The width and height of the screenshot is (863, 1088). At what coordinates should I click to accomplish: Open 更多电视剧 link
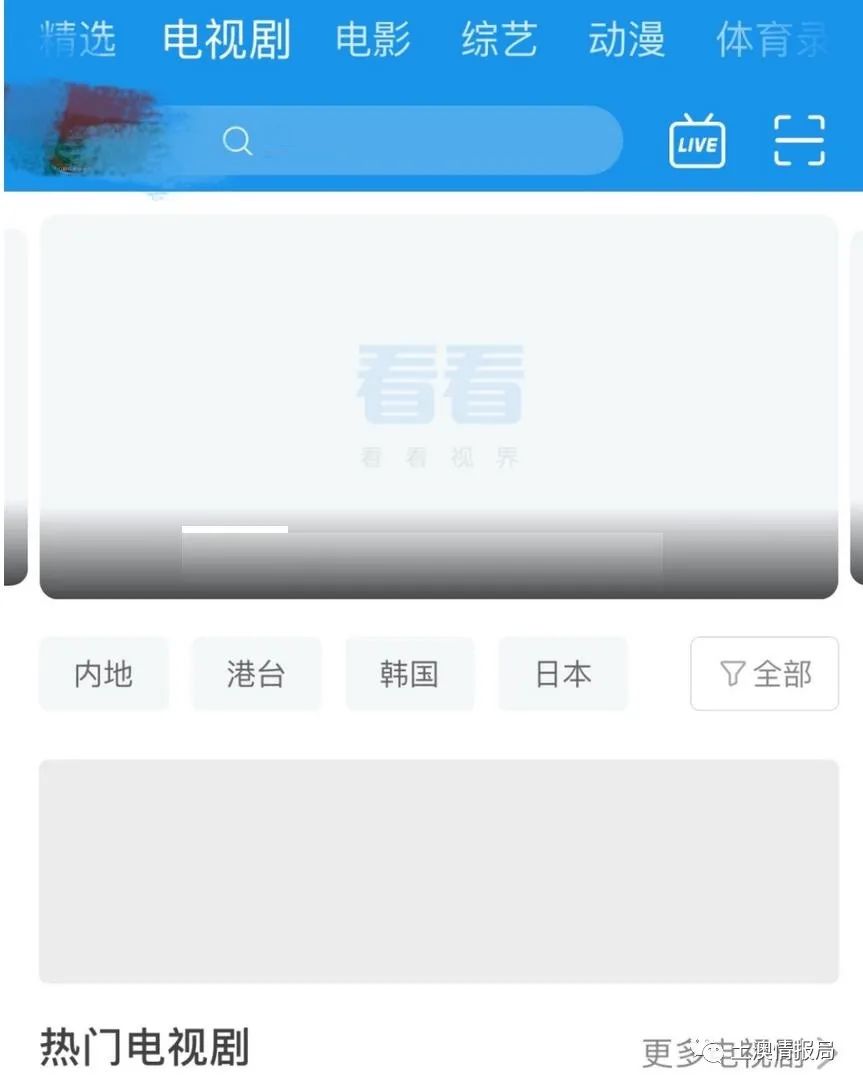[x=735, y=1050]
